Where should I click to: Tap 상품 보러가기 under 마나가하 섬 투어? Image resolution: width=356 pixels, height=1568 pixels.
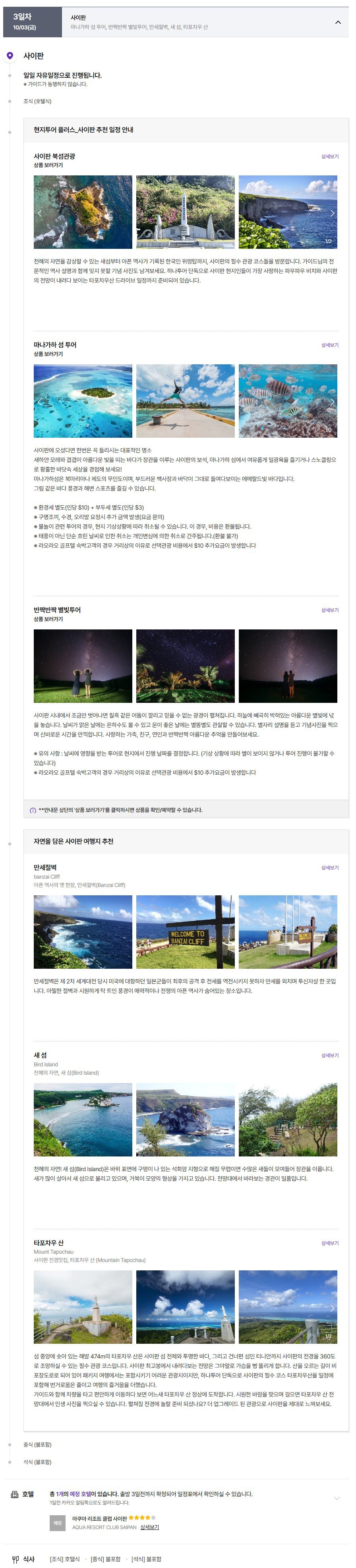[x=48, y=354]
